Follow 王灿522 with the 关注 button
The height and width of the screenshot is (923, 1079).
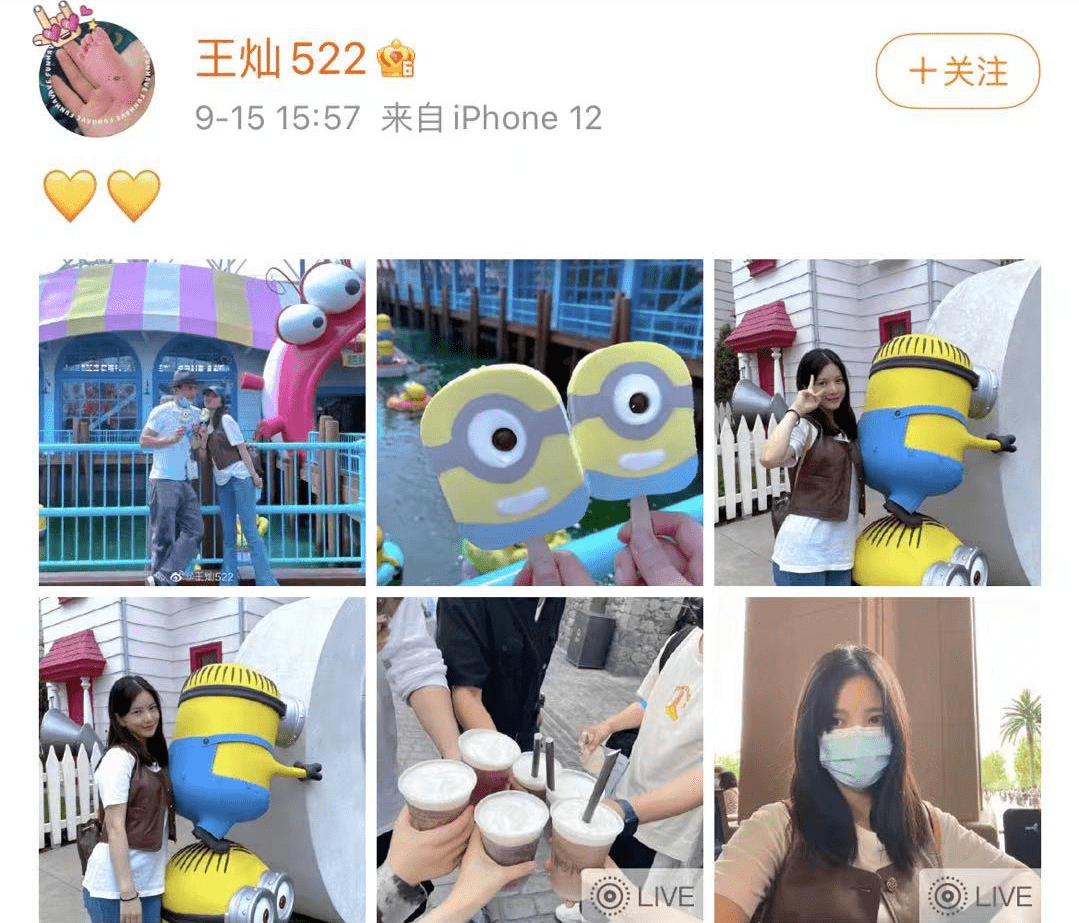[957, 71]
